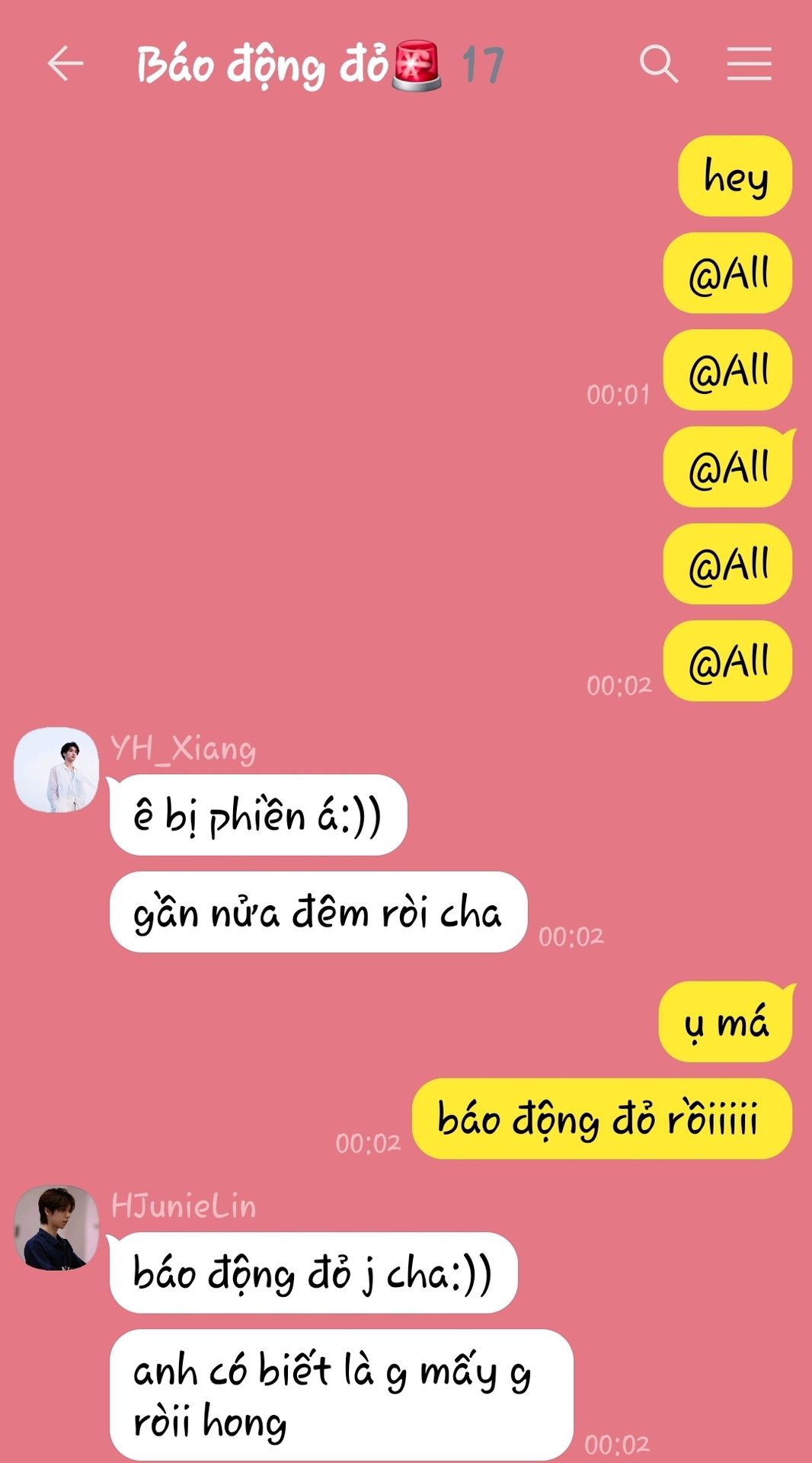The image size is (812, 1463).
Task: Search messages in this chat
Action: click(x=658, y=63)
